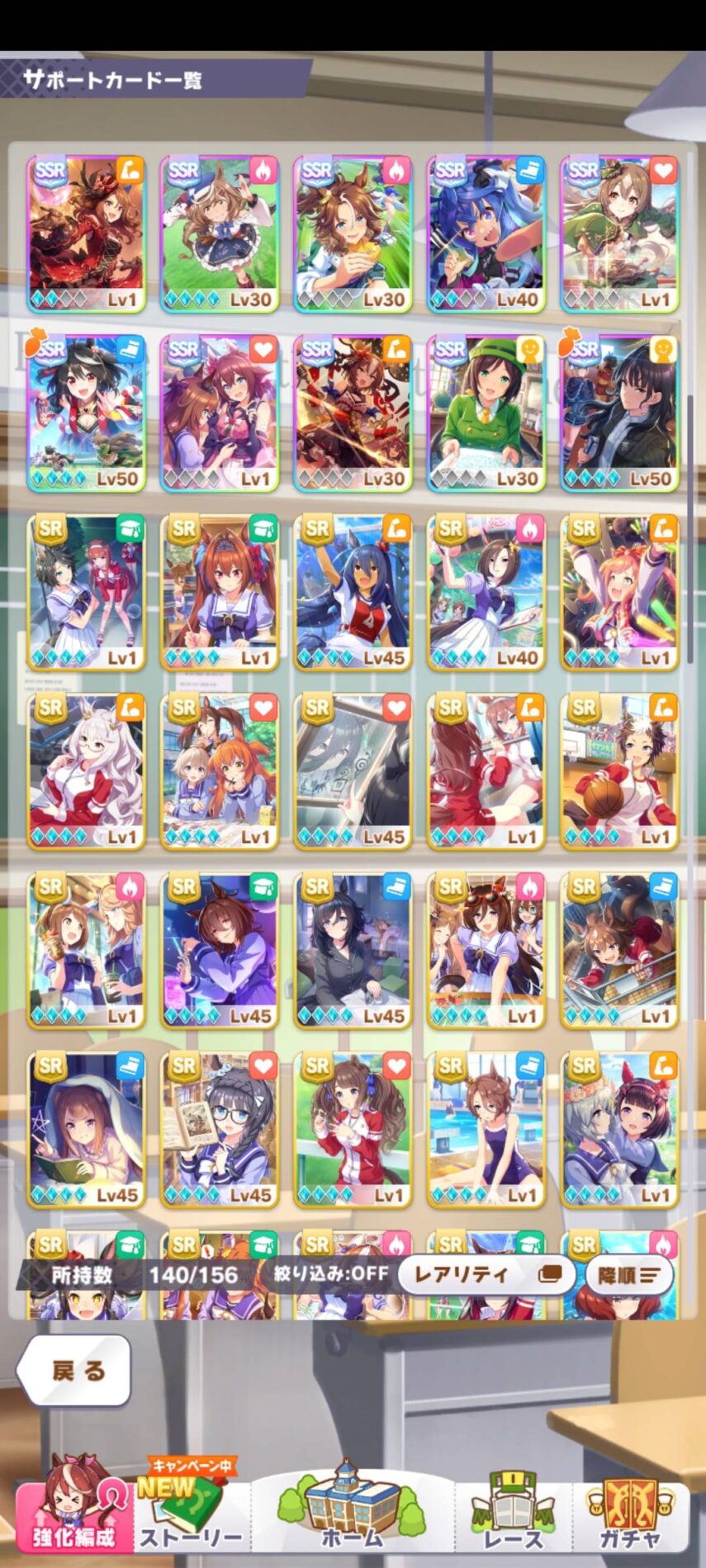This screenshot has width=706, height=1568.
Task: Open the SSR green-uniform Lv30 card
Action: [x=486, y=413]
